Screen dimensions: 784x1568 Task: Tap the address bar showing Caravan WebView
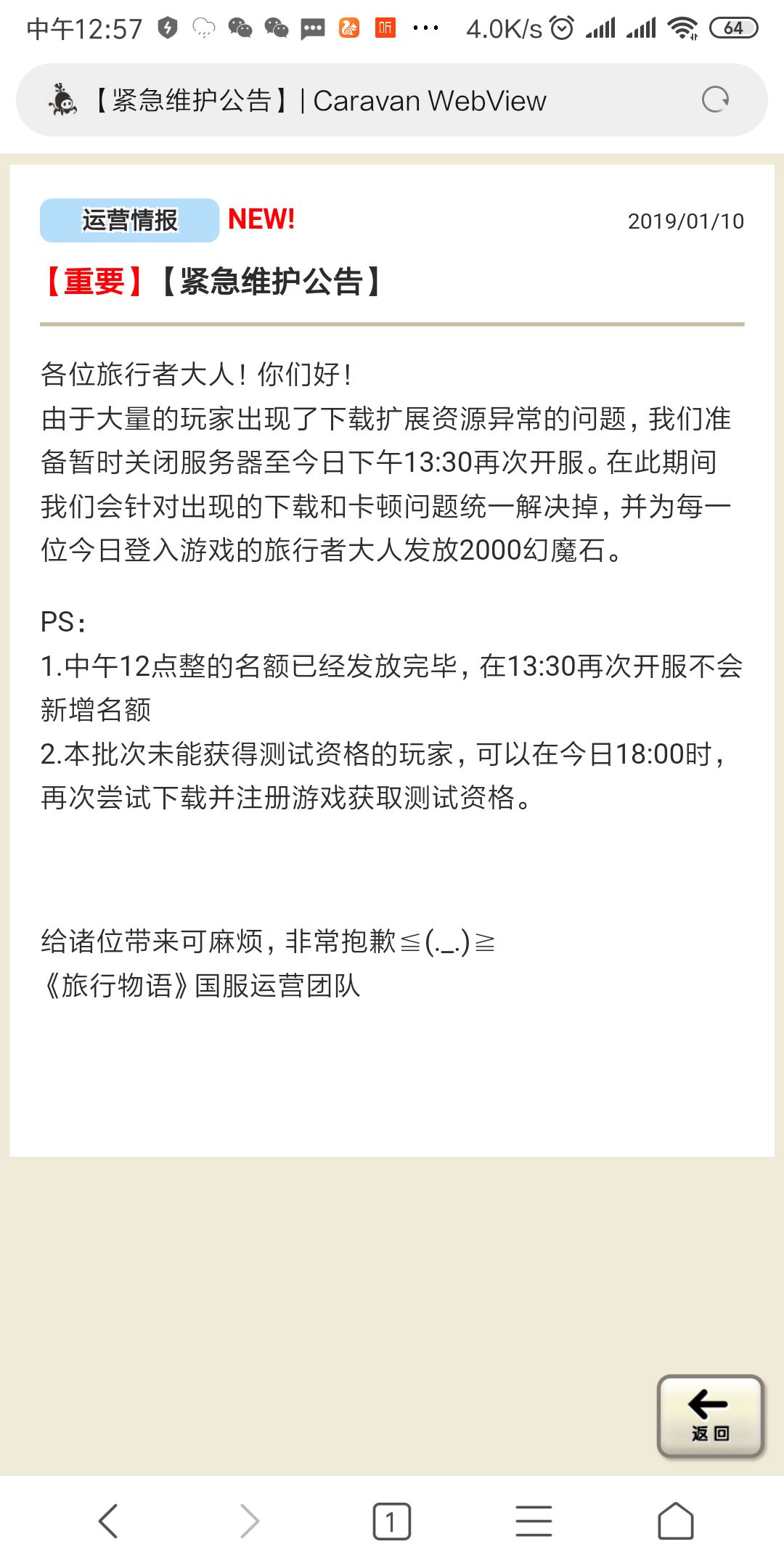click(392, 100)
